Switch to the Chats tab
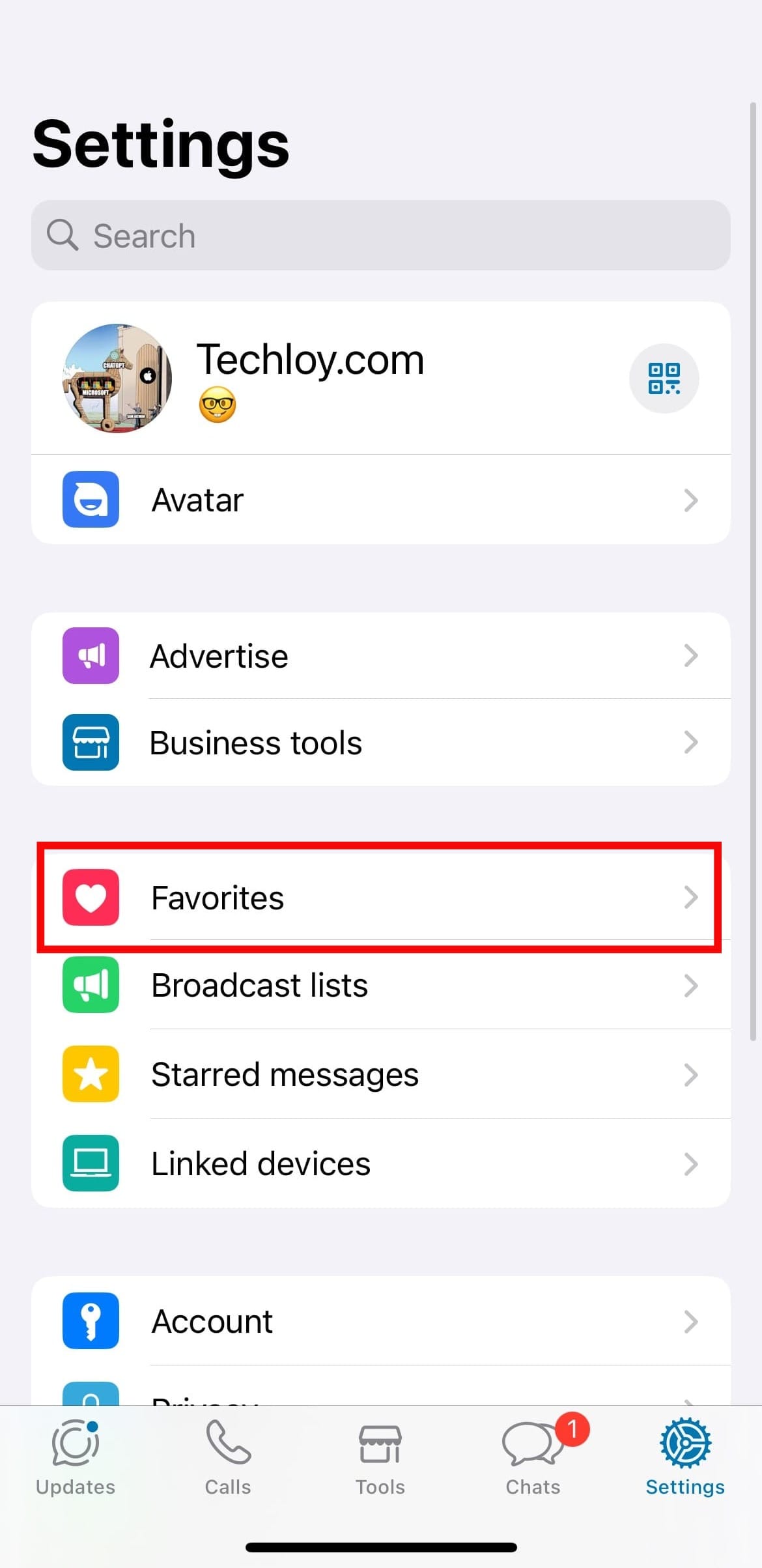Image resolution: width=762 pixels, height=1568 pixels. click(x=533, y=1458)
